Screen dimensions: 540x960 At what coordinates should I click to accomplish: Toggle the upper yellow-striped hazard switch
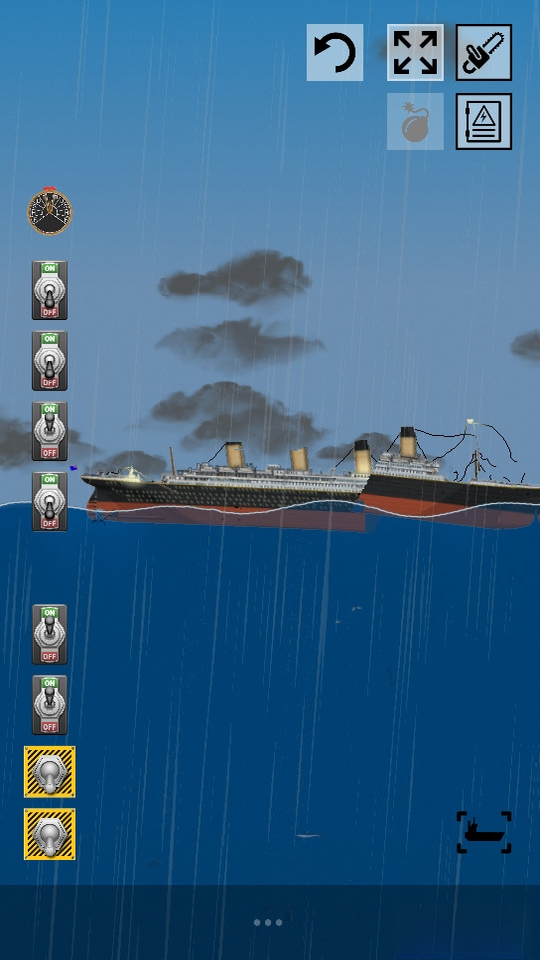point(50,771)
